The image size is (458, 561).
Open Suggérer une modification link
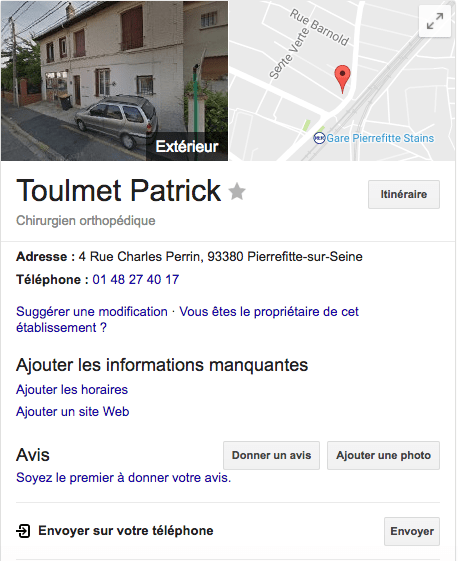[x=92, y=312]
